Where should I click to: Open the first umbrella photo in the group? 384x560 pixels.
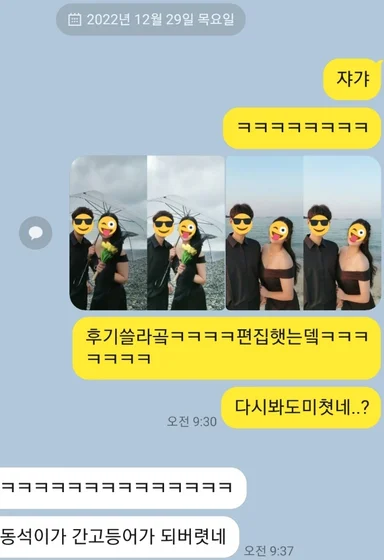[108, 233]
